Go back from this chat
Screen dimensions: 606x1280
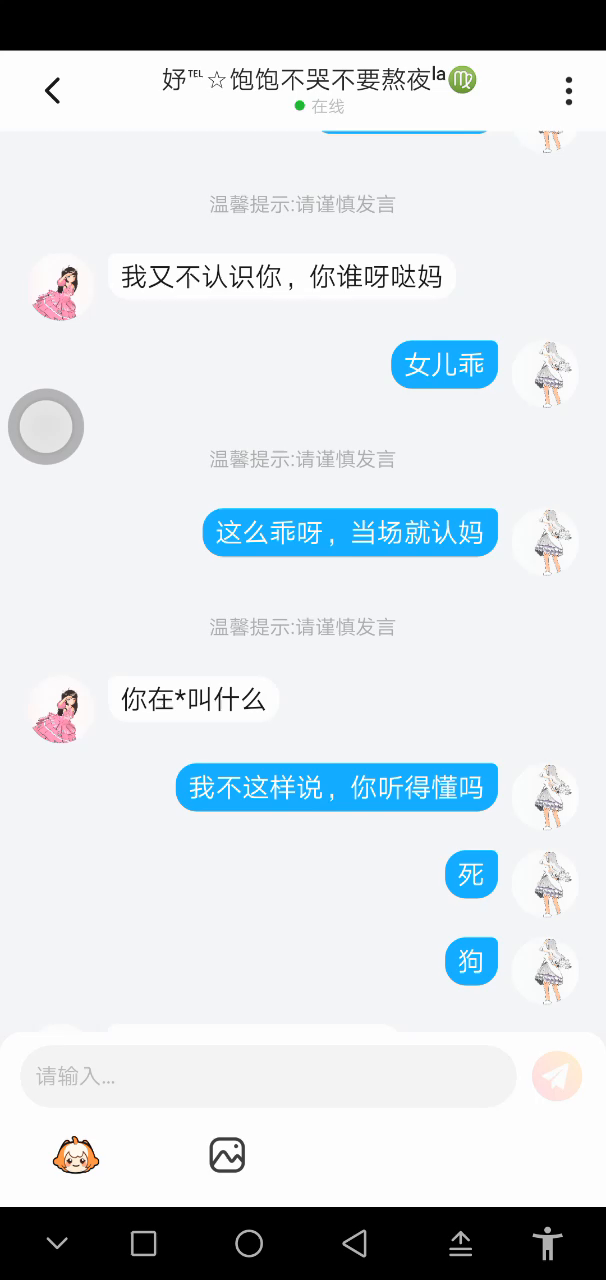pyautogui.click(x=53, y=91)
